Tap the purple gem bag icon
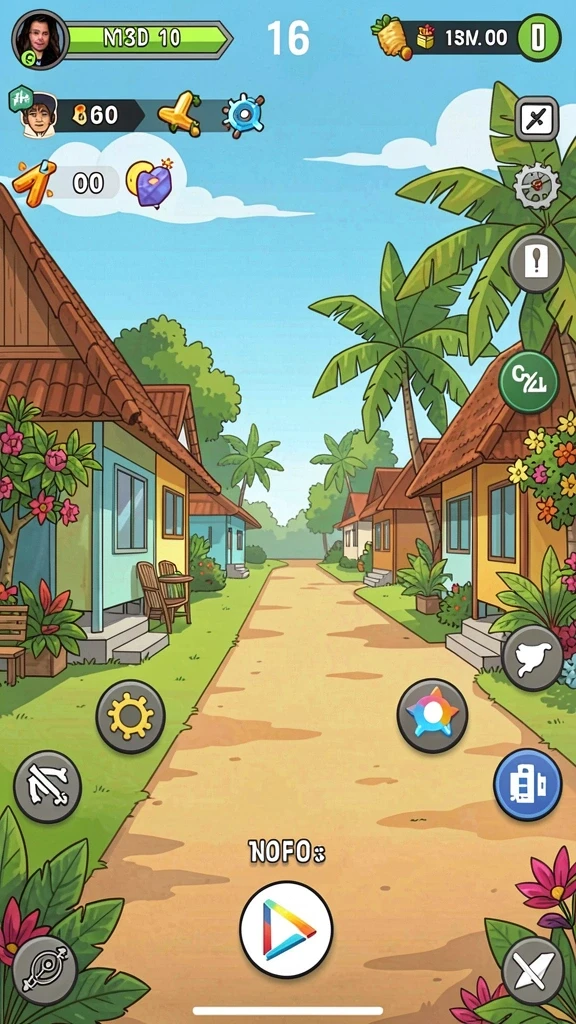The height and width of the screenshot is (1024, 576). [x=150, y=182]
